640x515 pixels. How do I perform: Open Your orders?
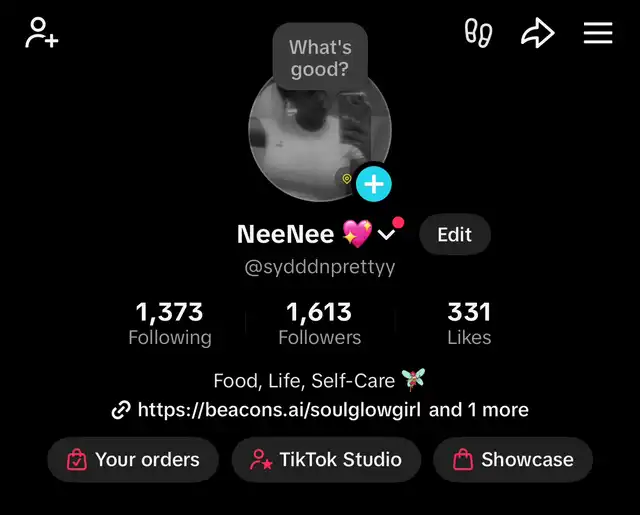coord(133,460)
